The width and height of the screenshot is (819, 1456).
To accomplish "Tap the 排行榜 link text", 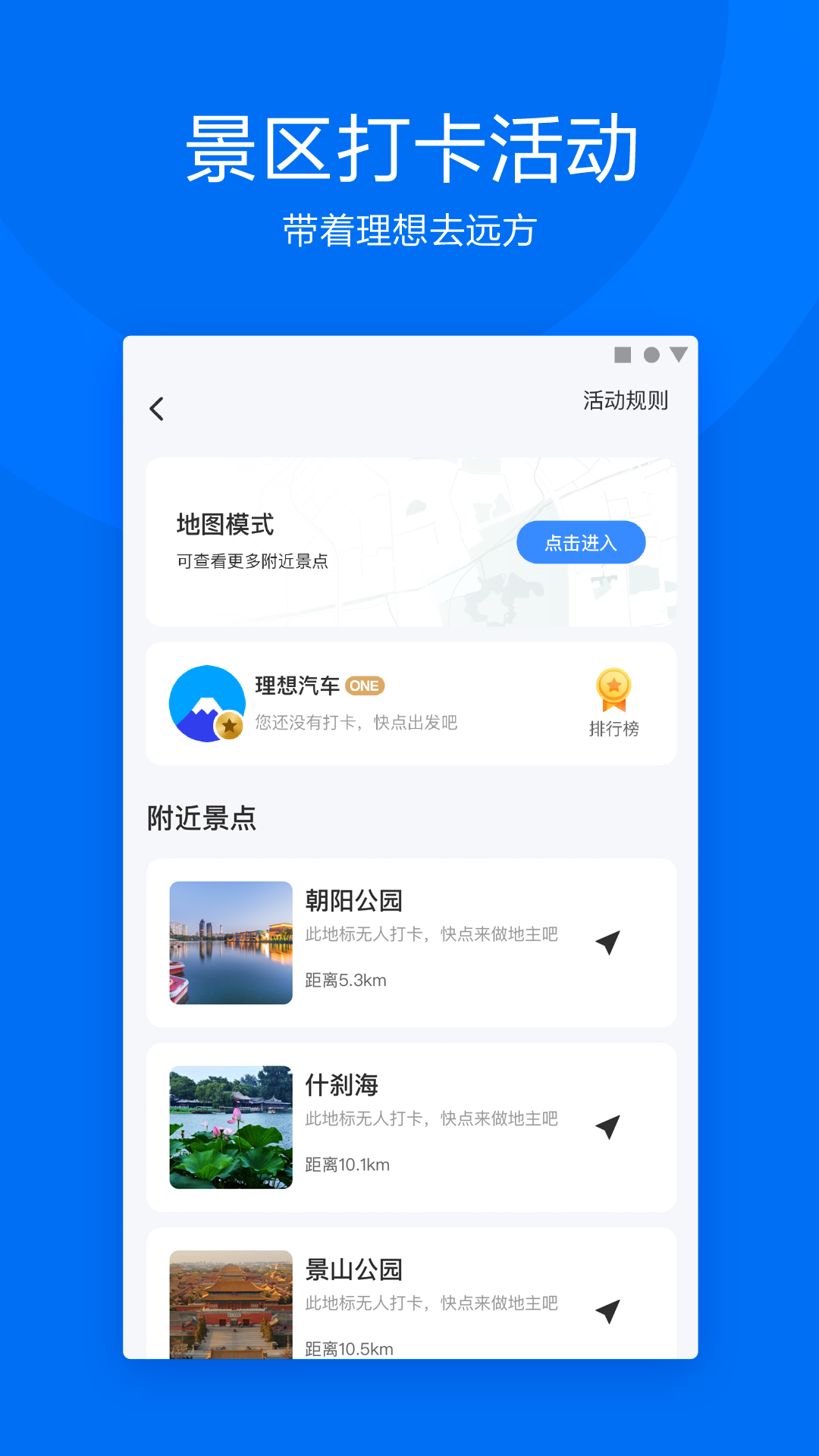I will click(613, 726).
